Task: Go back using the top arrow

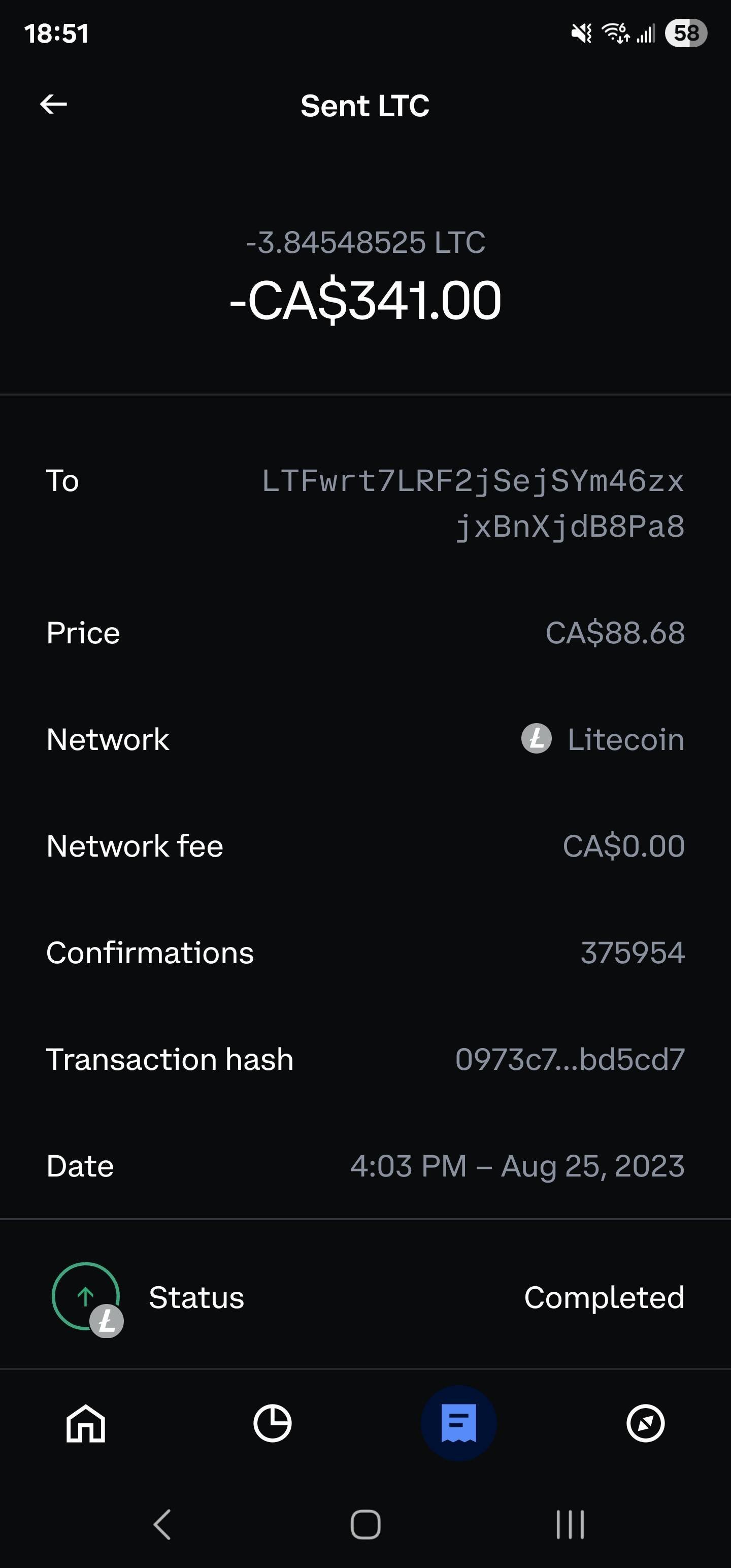Action: 54,105
